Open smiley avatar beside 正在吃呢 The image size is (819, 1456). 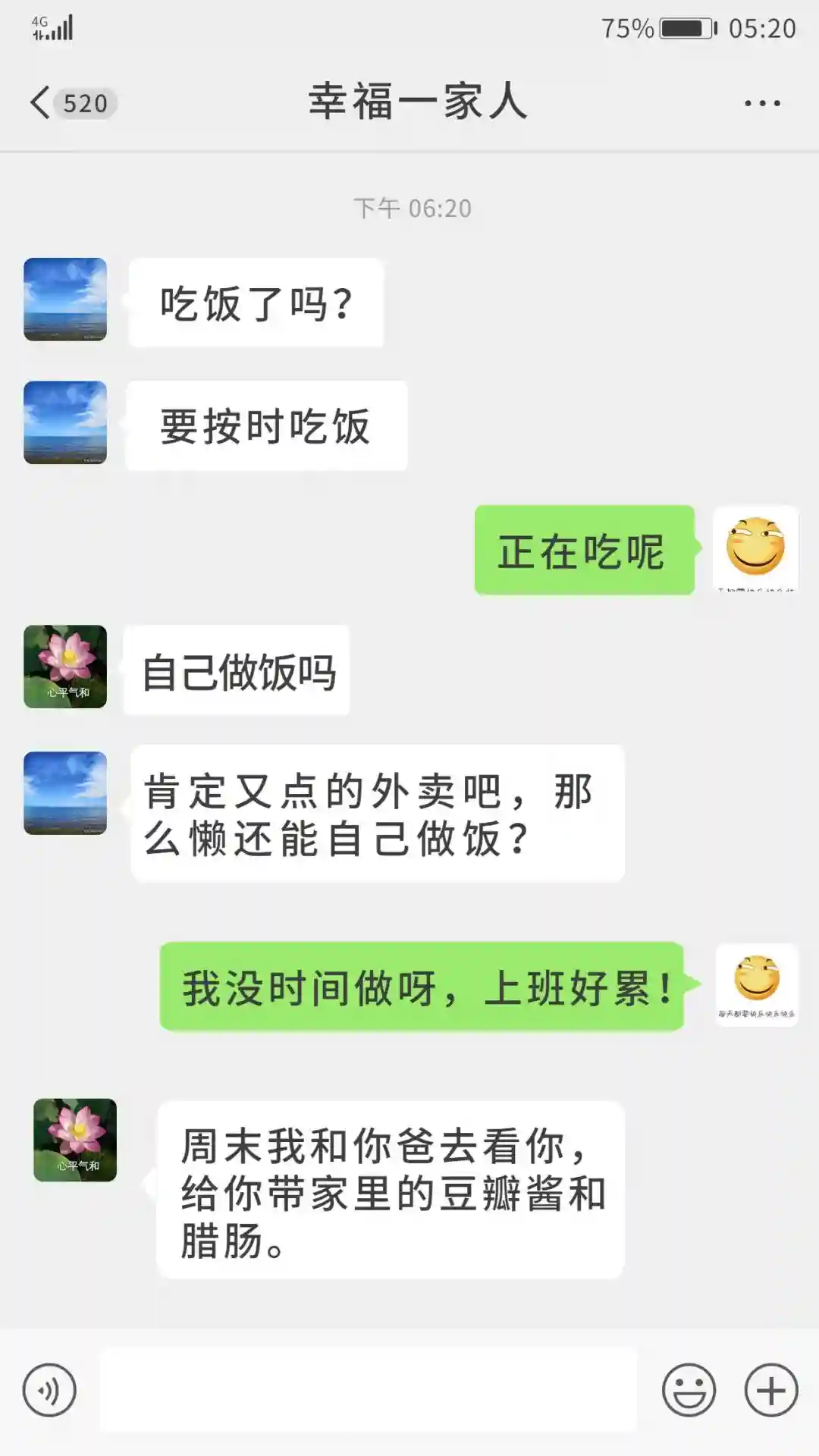click(755, 548)
